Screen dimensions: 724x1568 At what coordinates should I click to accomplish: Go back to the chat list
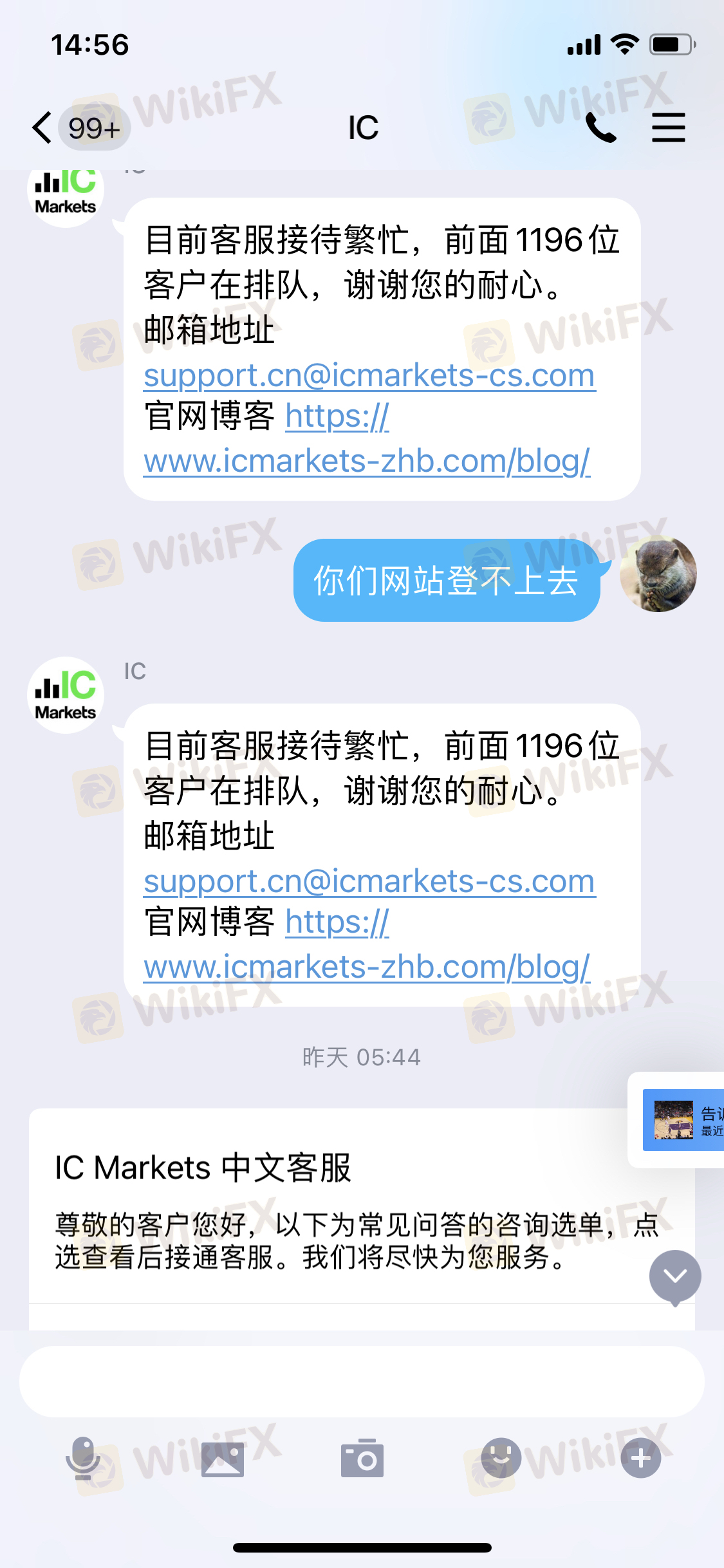42,127
